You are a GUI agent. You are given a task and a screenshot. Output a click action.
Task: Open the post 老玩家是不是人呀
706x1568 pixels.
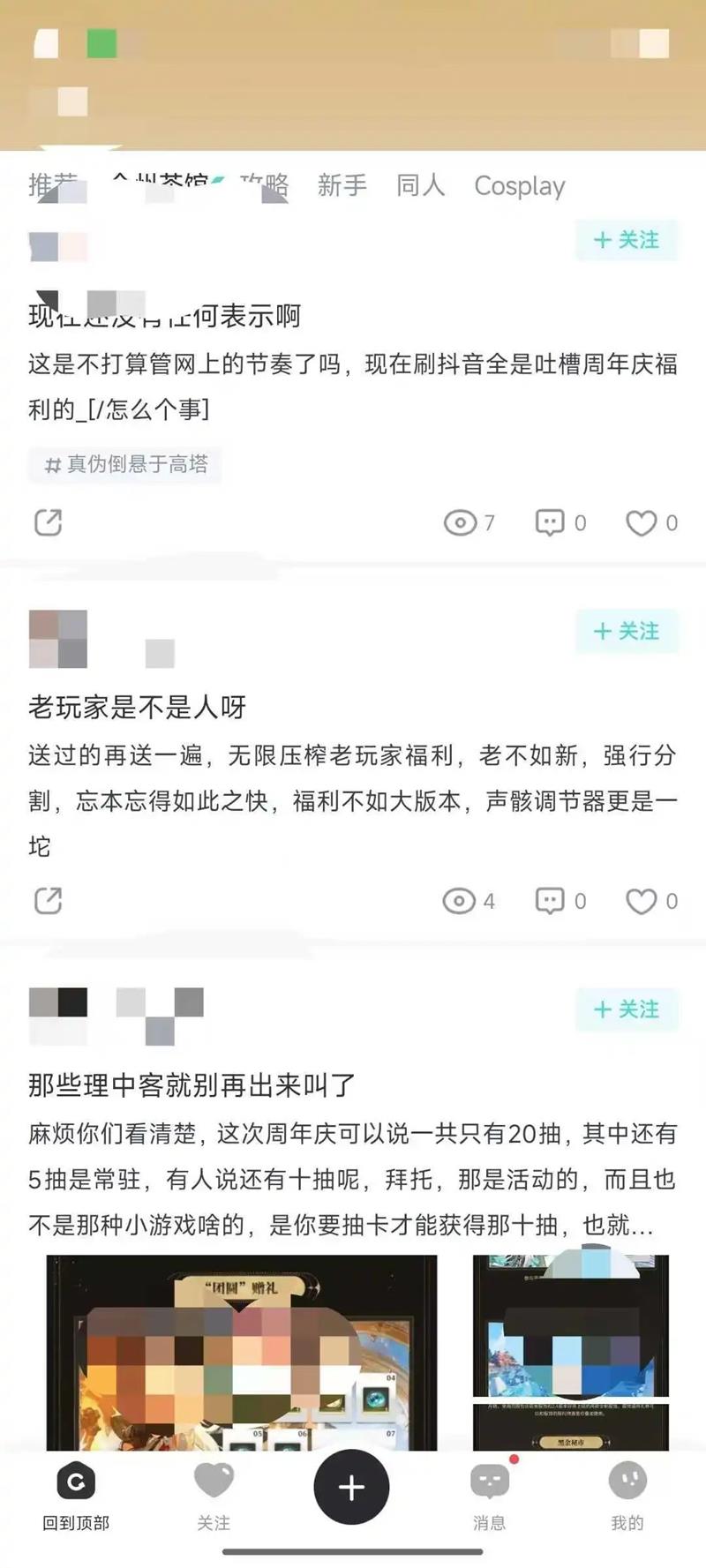137,707
